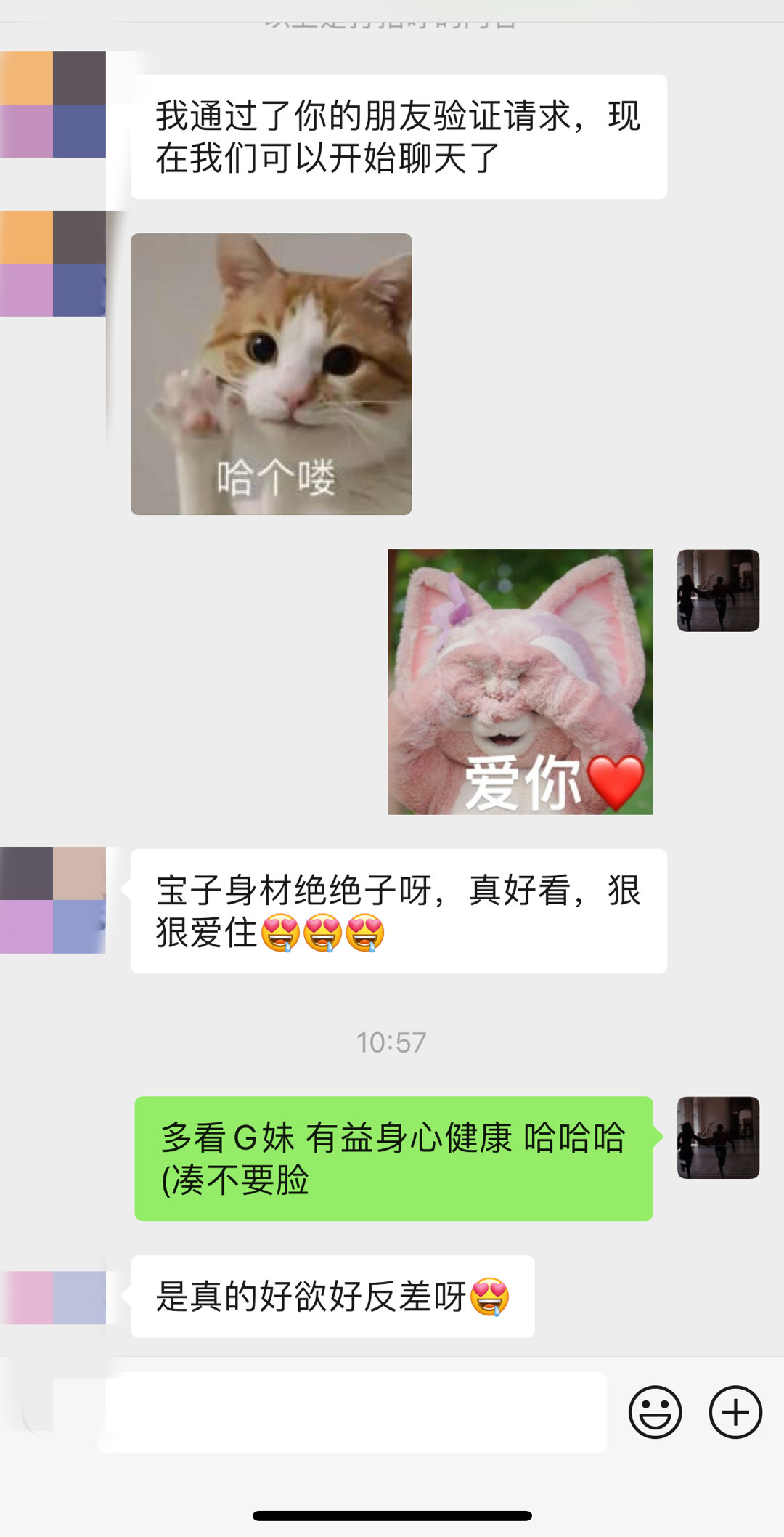Open the cat 哈个喽 sticker image
784x1537 pixels.
[271, 374]
